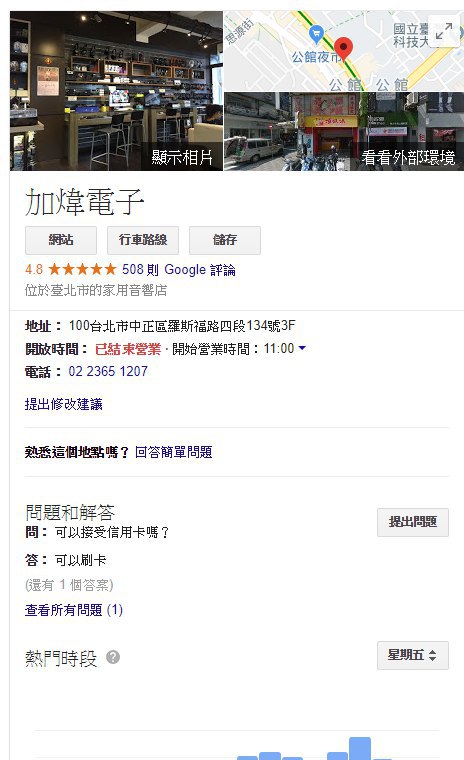Save the place with 儲存 button

(x=225, y=240)
